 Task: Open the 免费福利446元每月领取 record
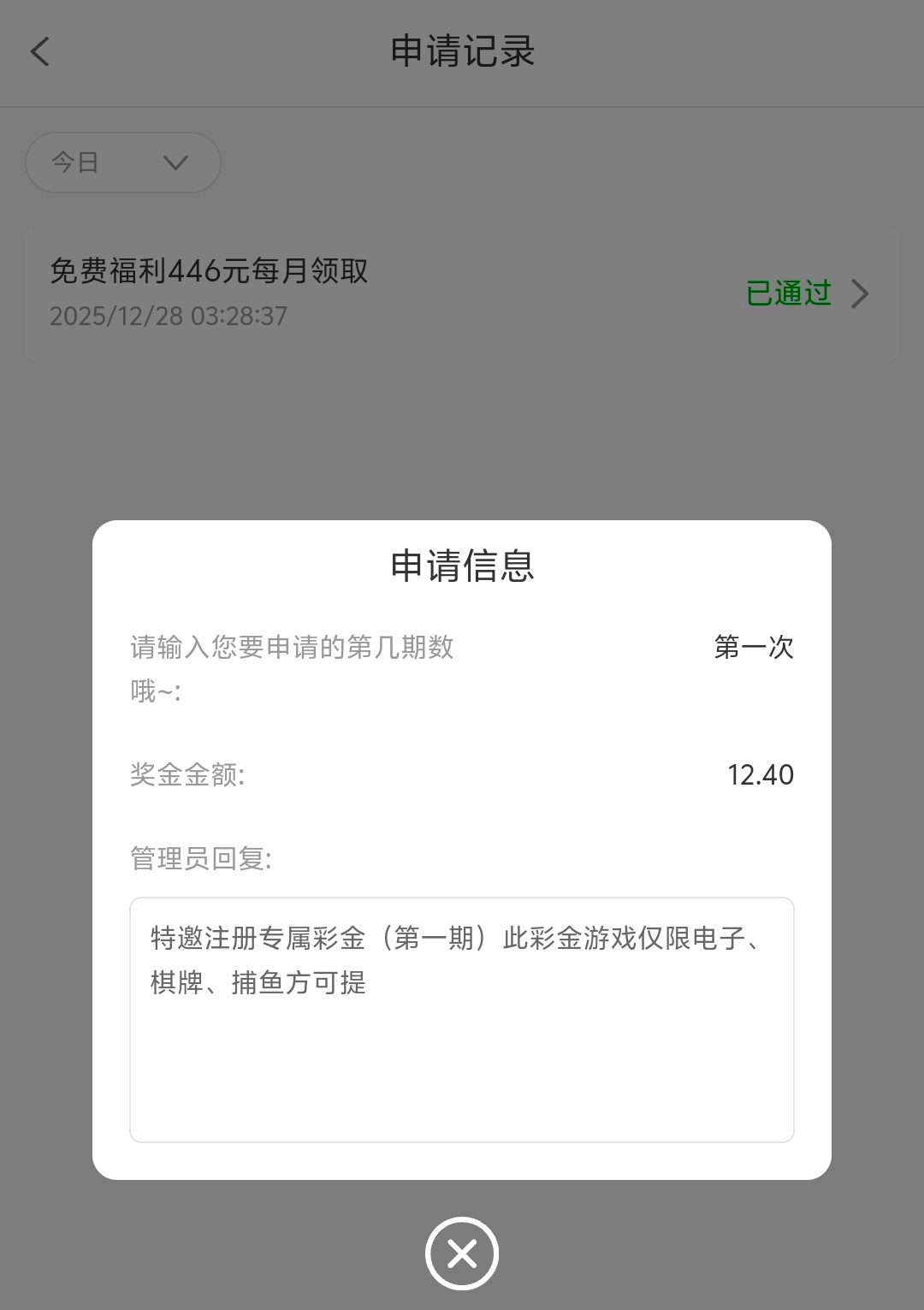[x=462, y=293]
